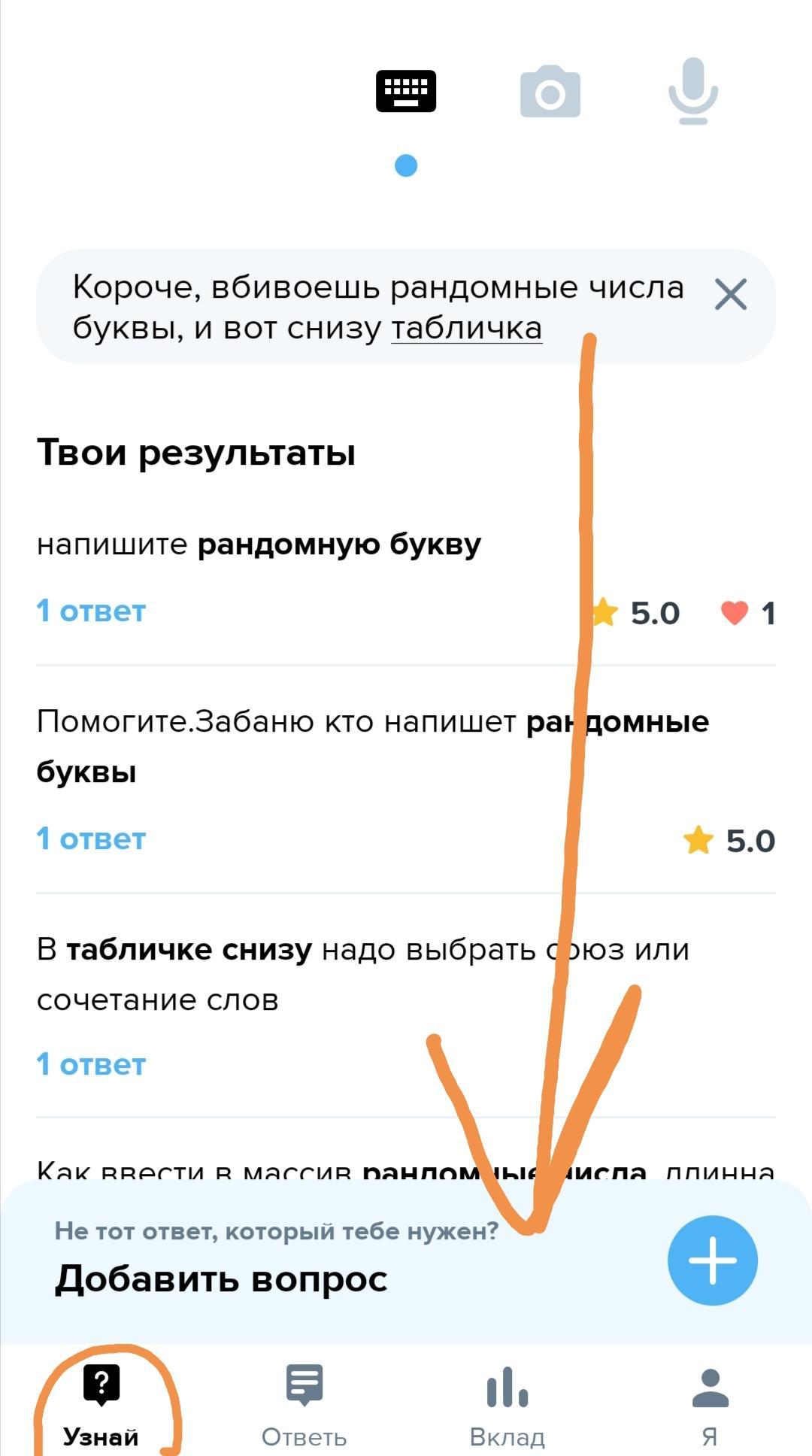Select the keyboard input mode

(x=406, y=92)
